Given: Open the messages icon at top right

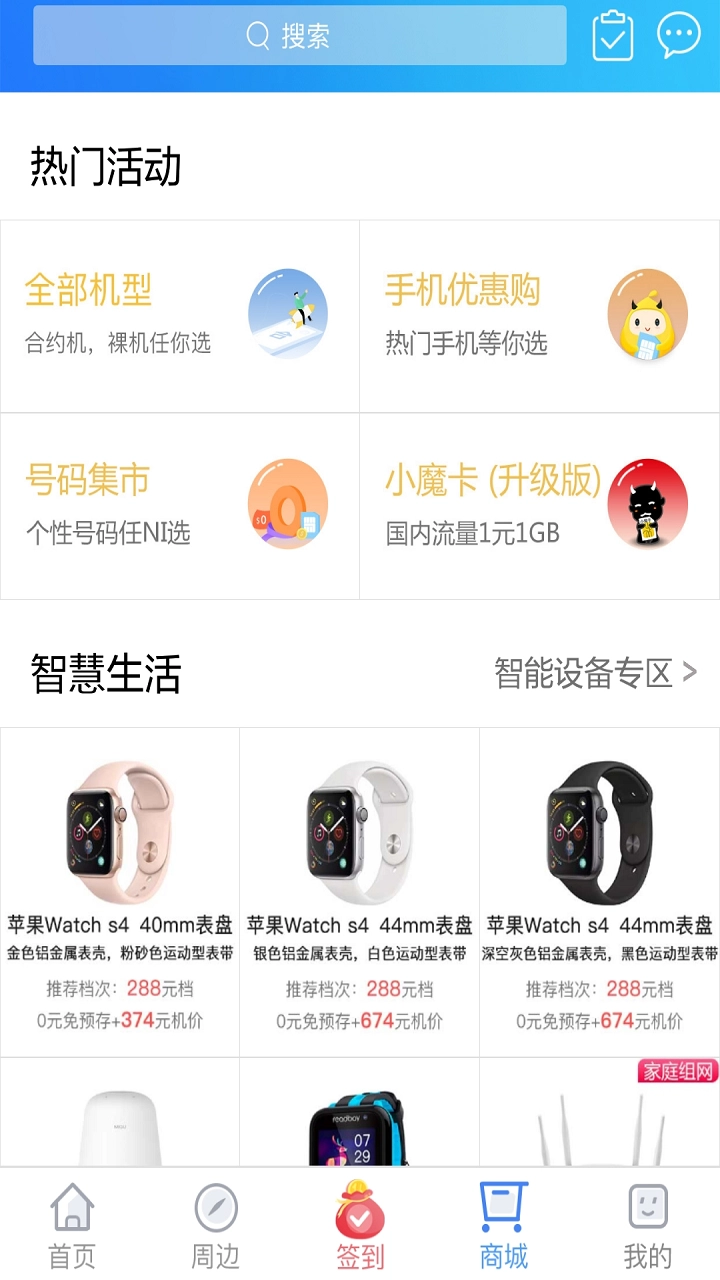Looking at the screenshot, I should [679, 33].
